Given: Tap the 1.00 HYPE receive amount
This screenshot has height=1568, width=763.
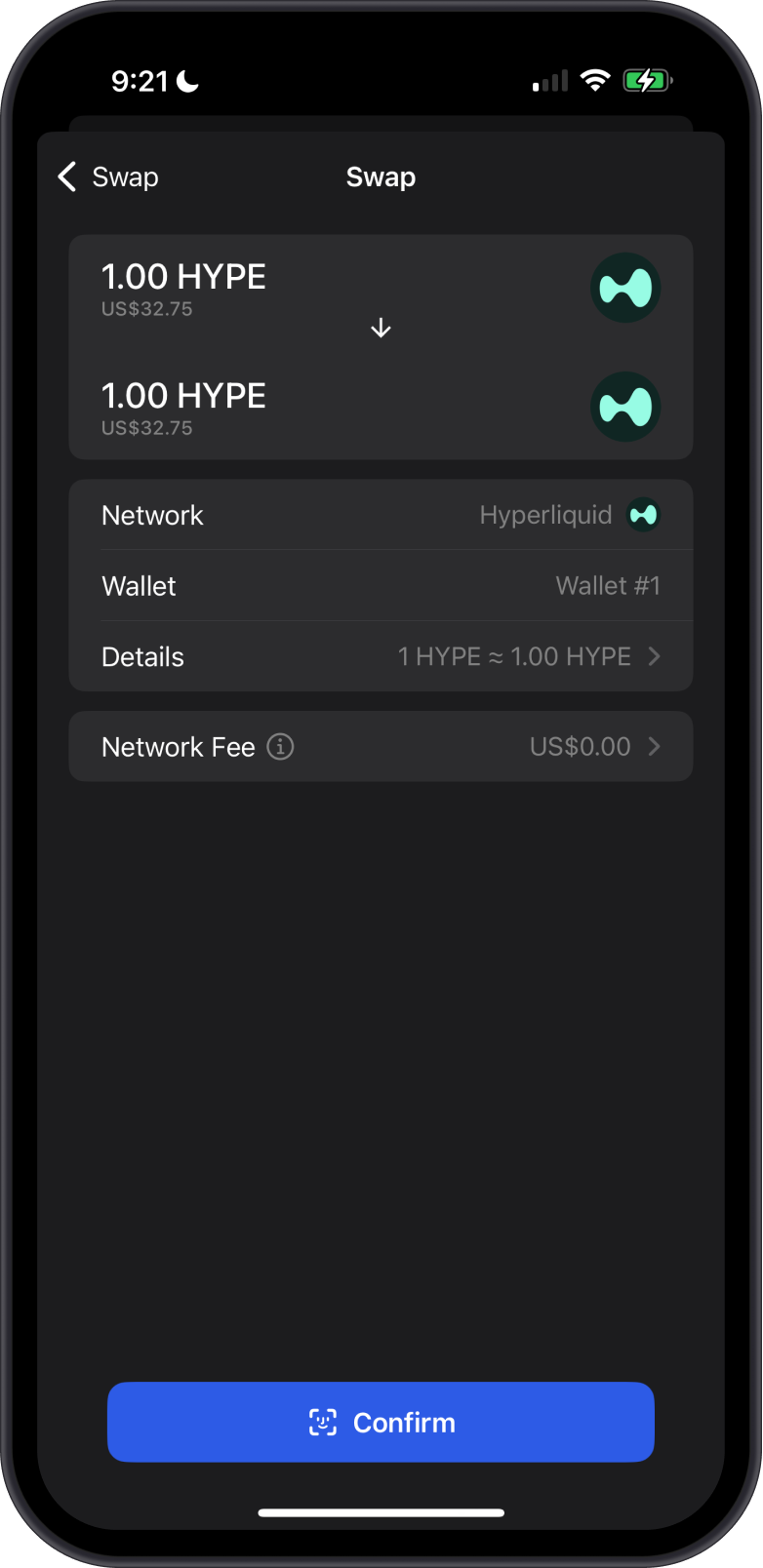Looking at the screenshot, I should (x=183, y=396).
